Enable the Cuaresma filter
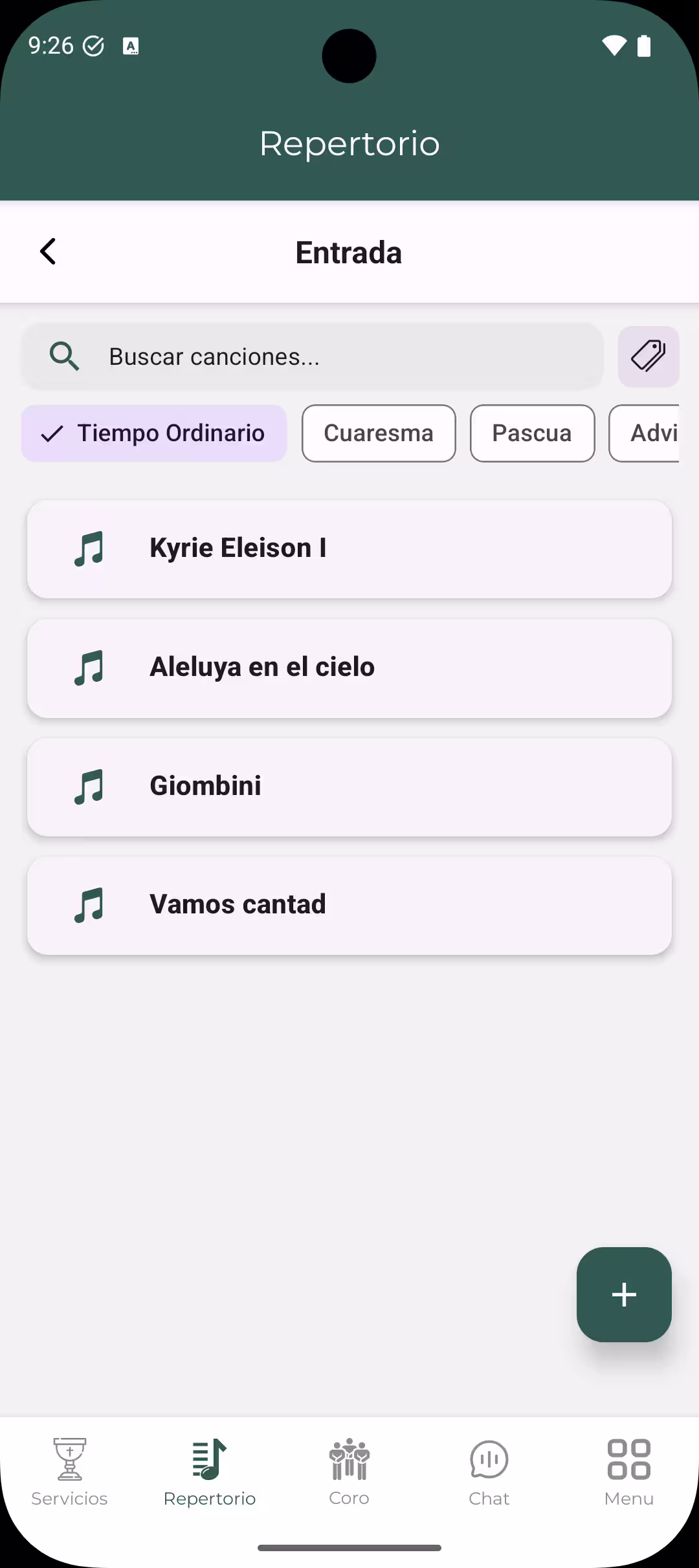699x1568 pixels. click(x=379, y=433)
